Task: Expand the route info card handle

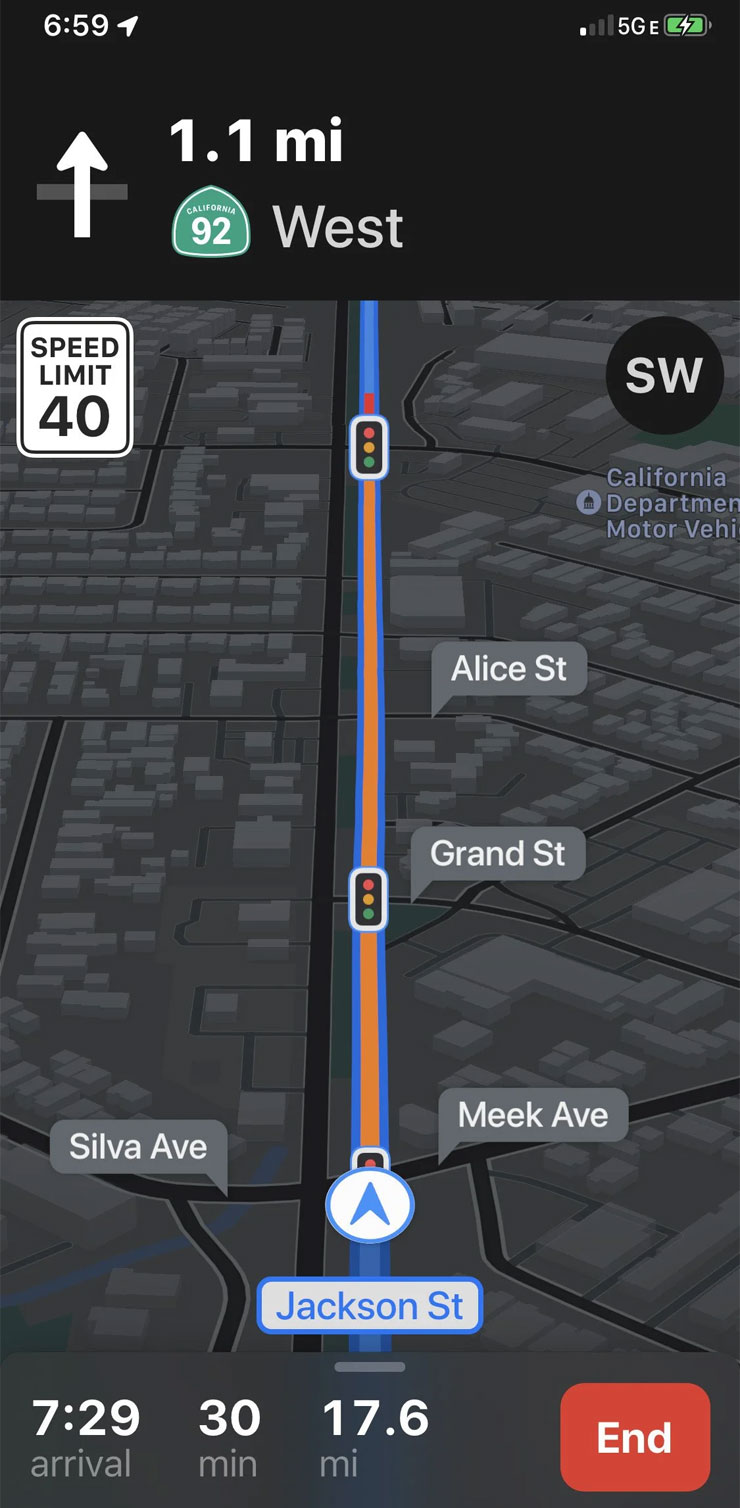Action: coord(370,1367)
